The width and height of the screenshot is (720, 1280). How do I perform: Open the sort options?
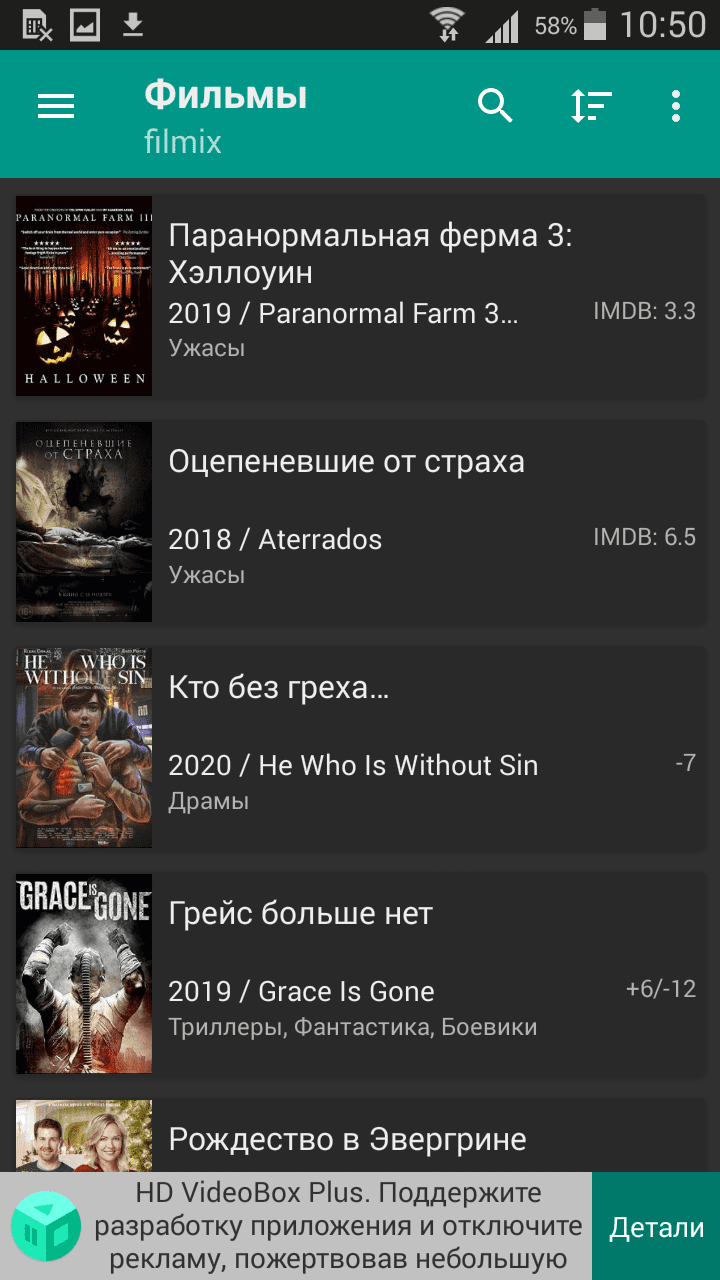[591, 106]
